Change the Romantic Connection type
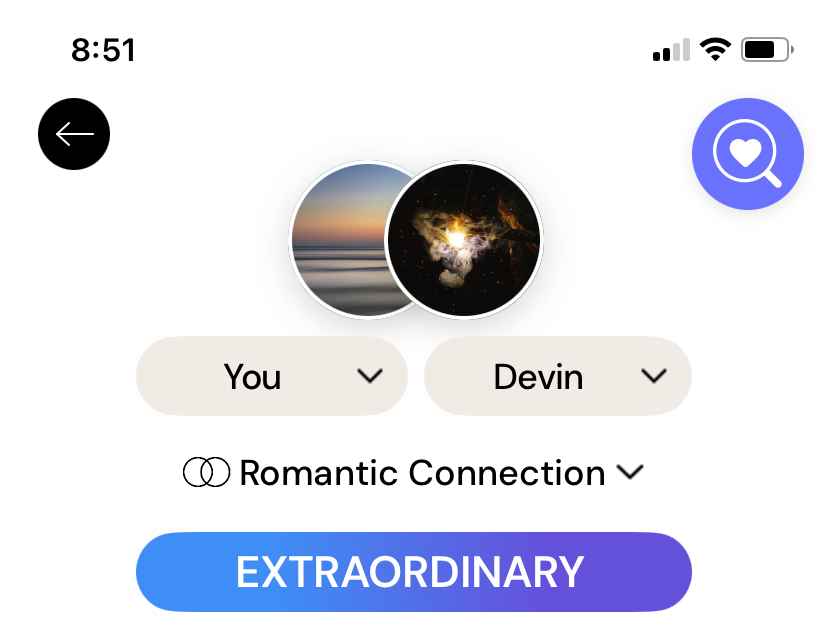Screen dimensions: 828x636 (x=414, y=472)
